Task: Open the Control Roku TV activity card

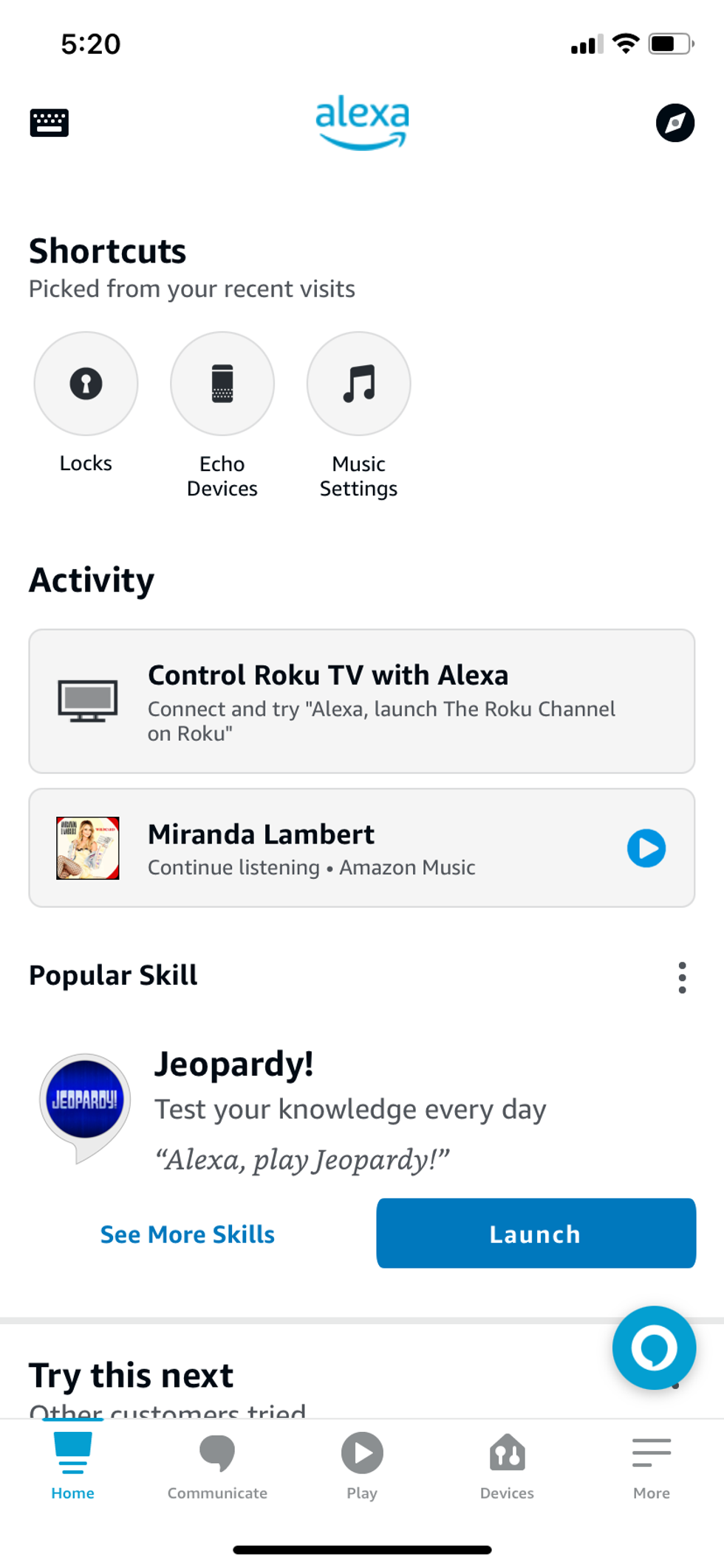Action: pyautogui.click(x=362, y=701)
